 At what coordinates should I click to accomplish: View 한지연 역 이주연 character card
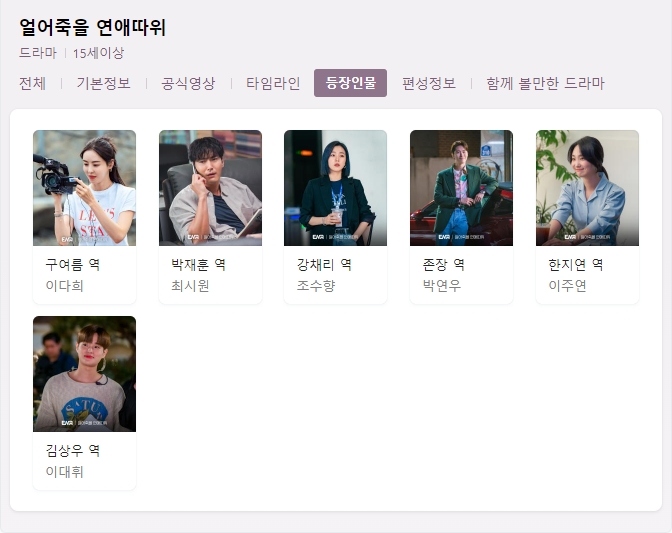587,216
